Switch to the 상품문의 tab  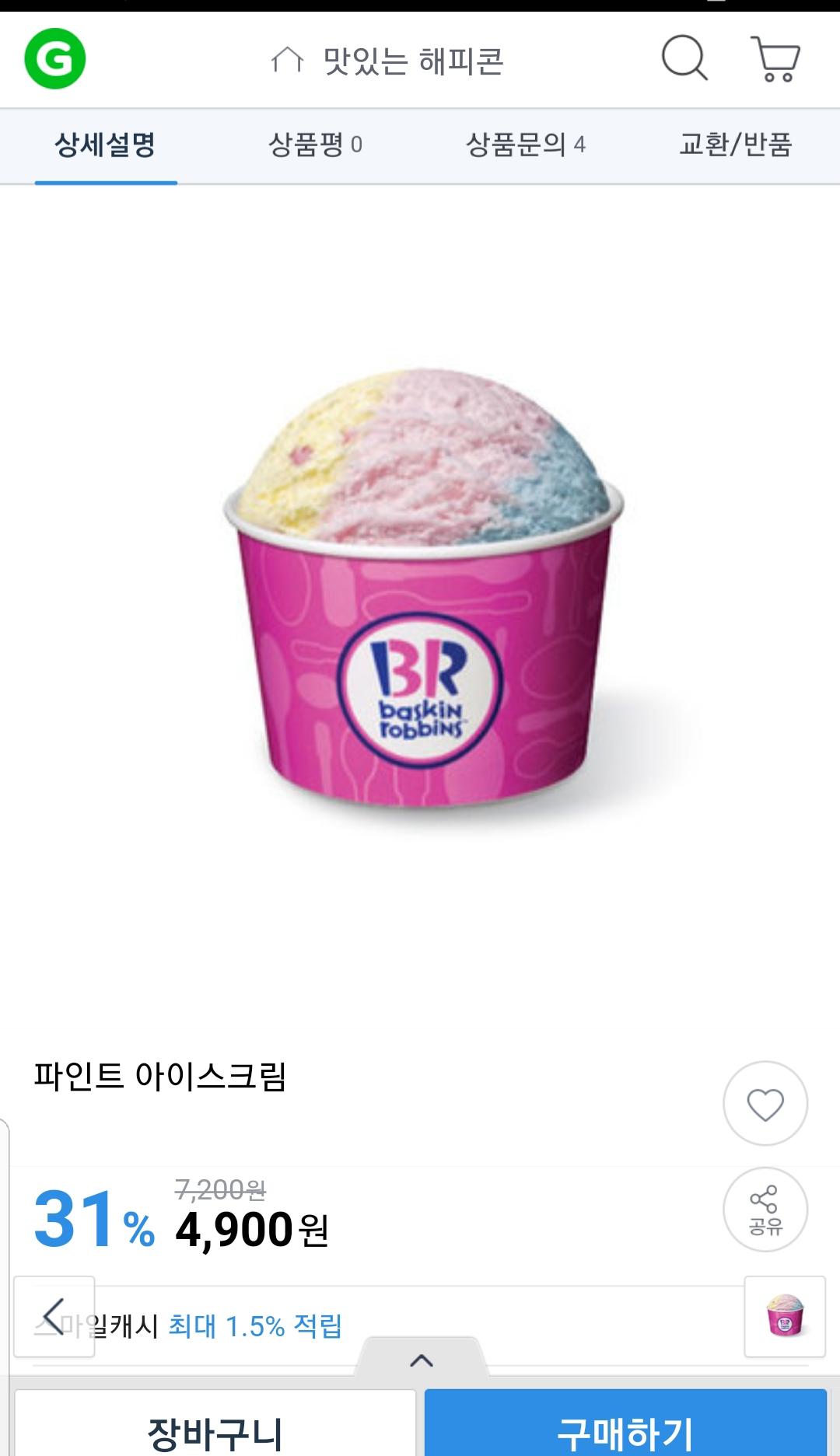pos(525,145)
